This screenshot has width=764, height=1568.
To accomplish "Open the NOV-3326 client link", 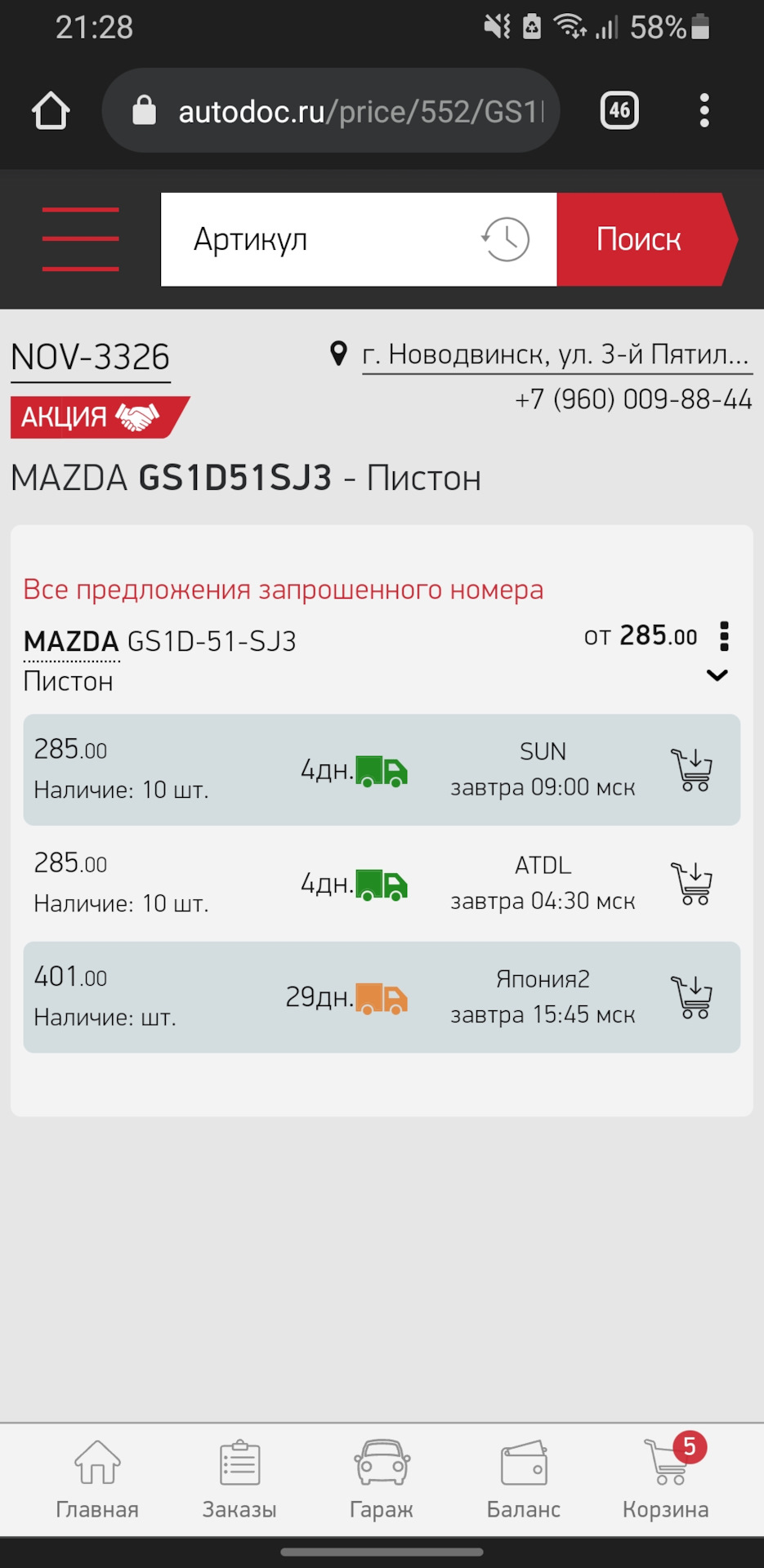I will [x=90, y=358].
